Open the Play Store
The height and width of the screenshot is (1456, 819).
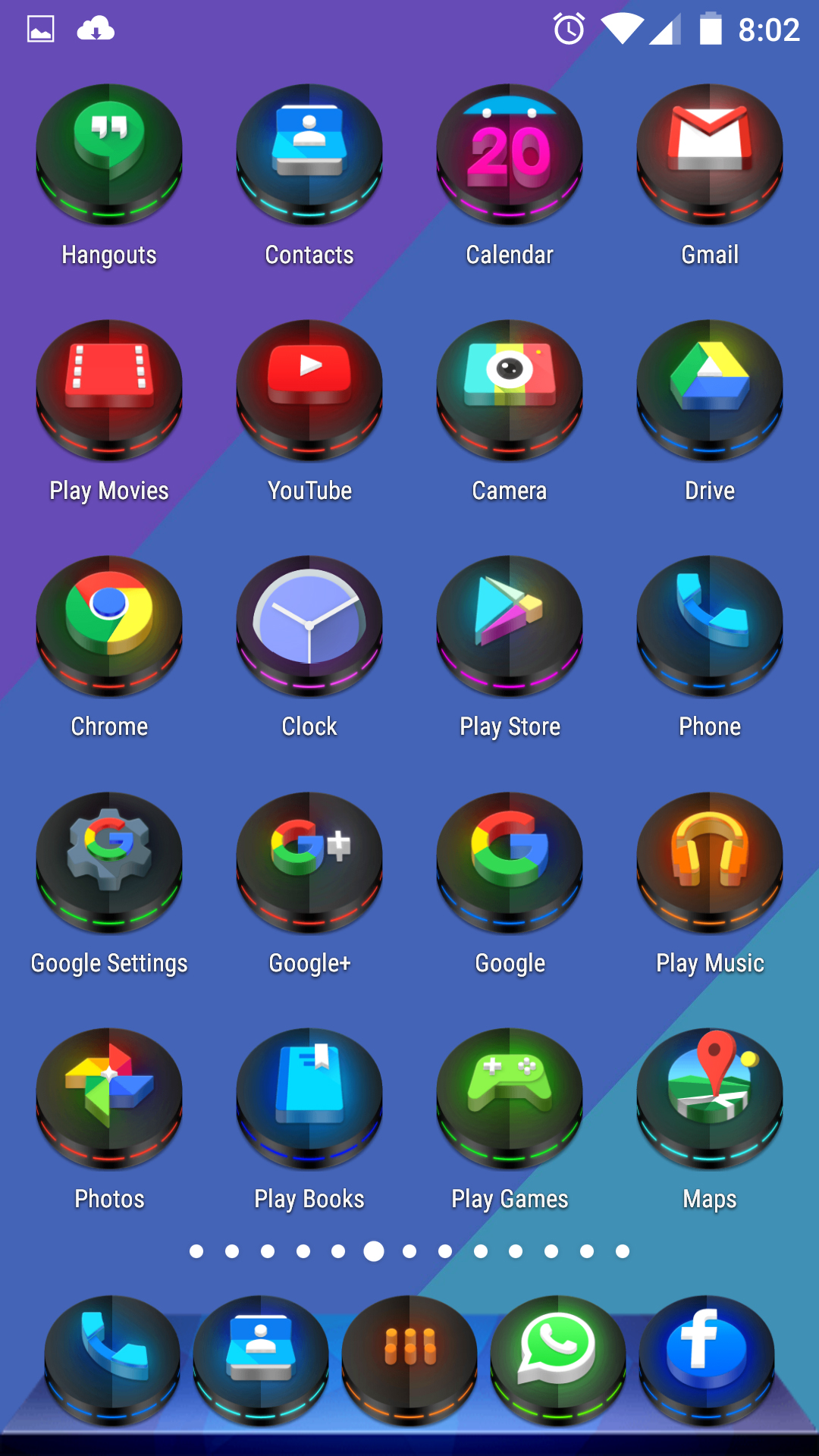coord(510,627)
